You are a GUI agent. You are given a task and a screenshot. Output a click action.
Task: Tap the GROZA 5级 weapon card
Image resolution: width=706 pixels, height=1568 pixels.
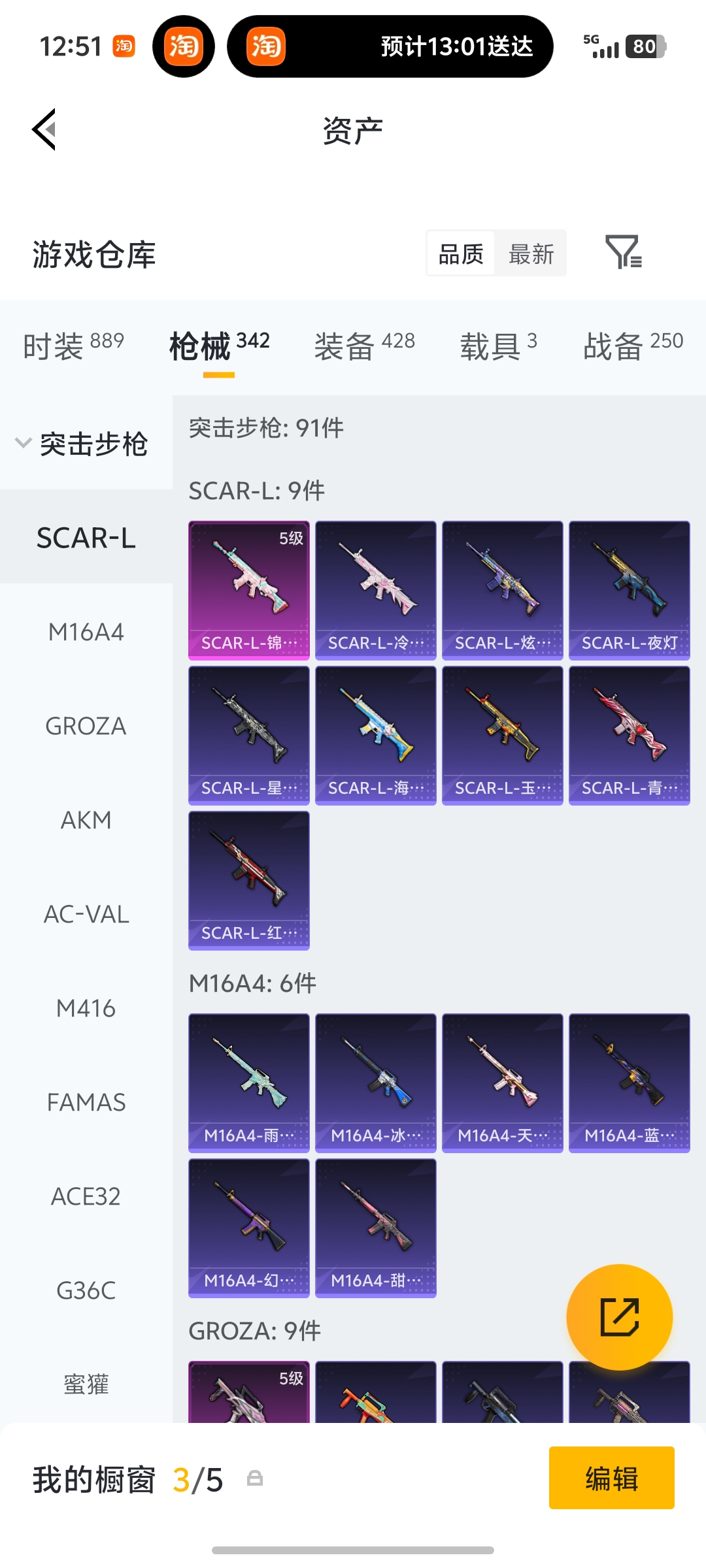point(248,1392)
